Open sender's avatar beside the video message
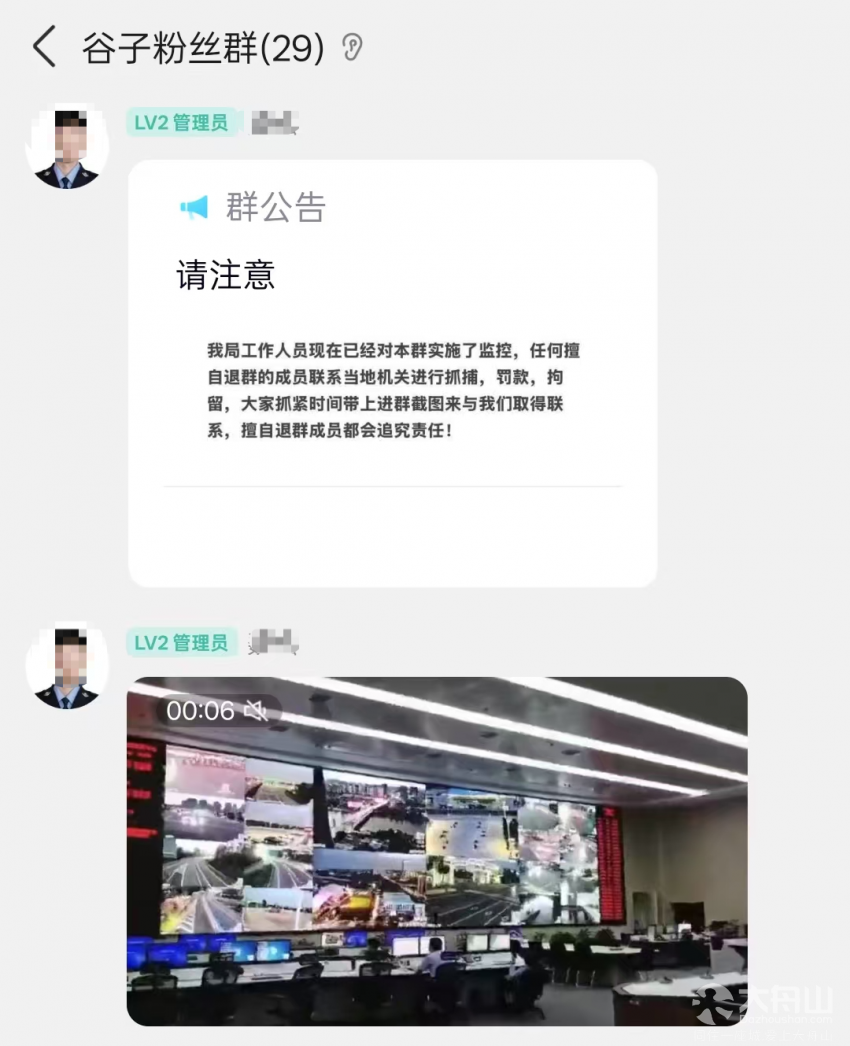This screenshot has width=850, height=1046. 67,666
